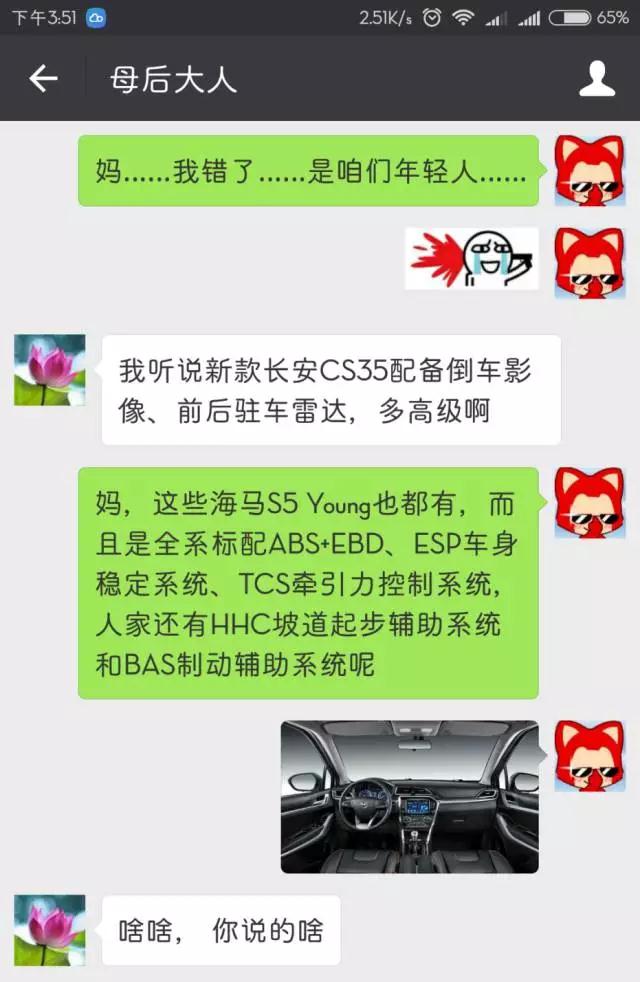Open chat details via the person icon
Viewport: 640px width, 982px height.
pyautogui.click(x=597, y=79)
